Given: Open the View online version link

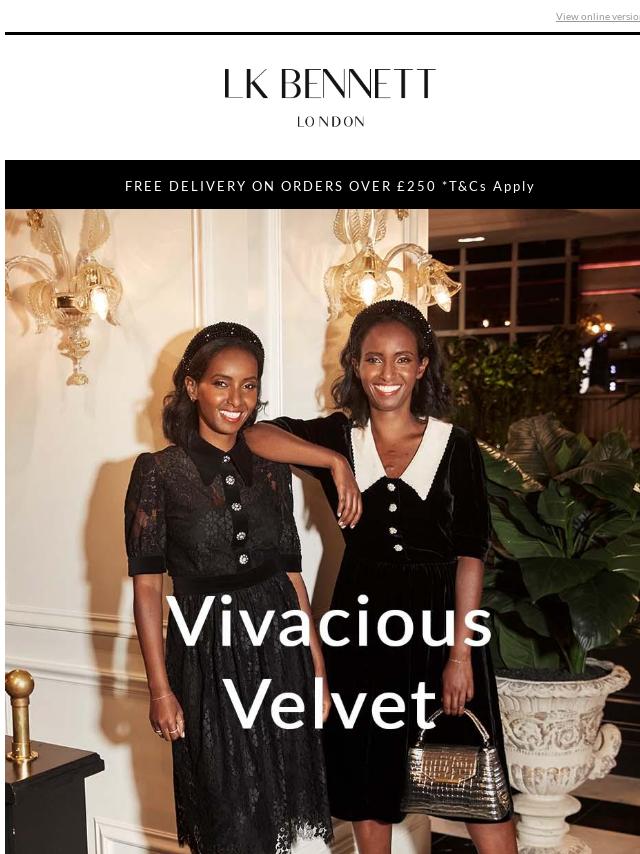Looking at the screenshot, I should tap(597, 17).
